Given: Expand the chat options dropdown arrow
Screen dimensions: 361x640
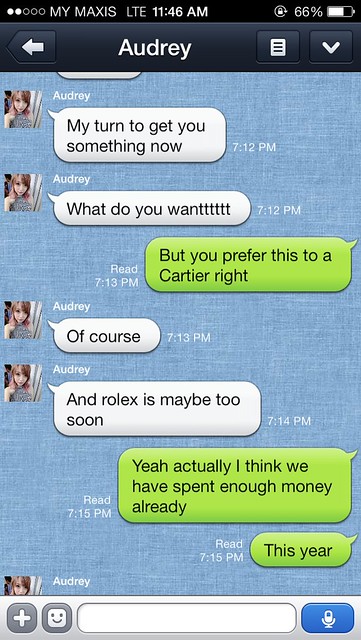Looking at the screenshot, I should (x=331, y=47).
